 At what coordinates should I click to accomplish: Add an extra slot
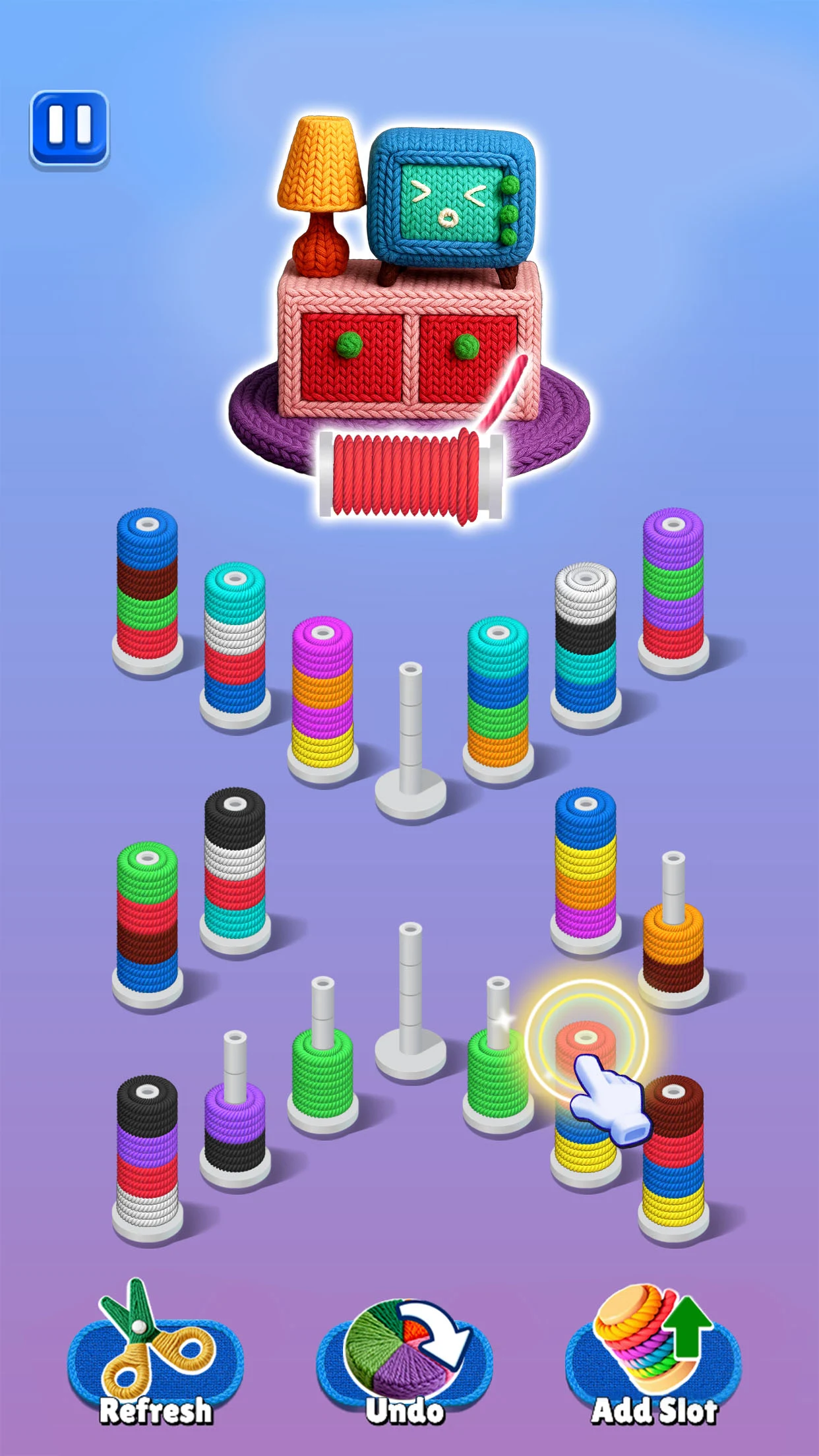653,1360
